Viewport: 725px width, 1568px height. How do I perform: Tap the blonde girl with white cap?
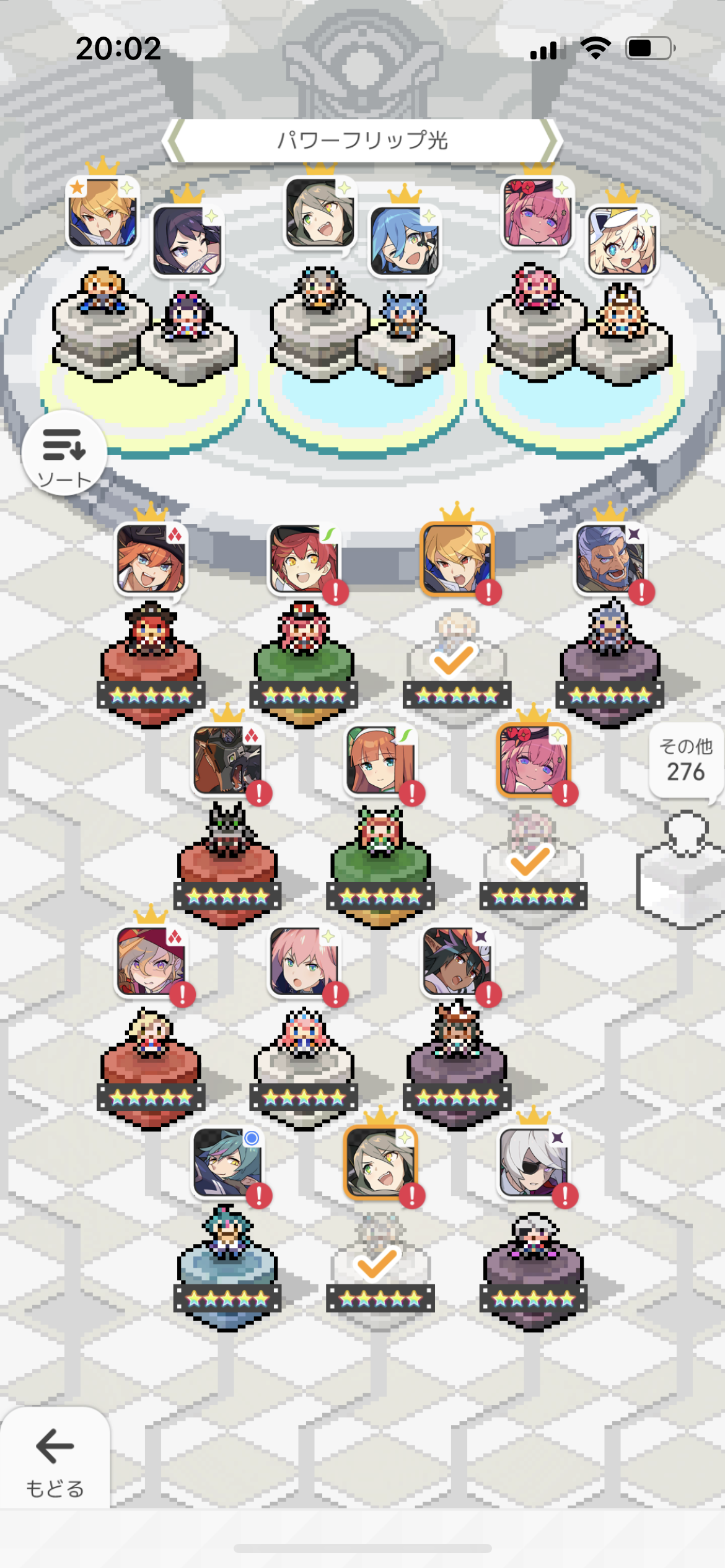[x=622, y=242]
